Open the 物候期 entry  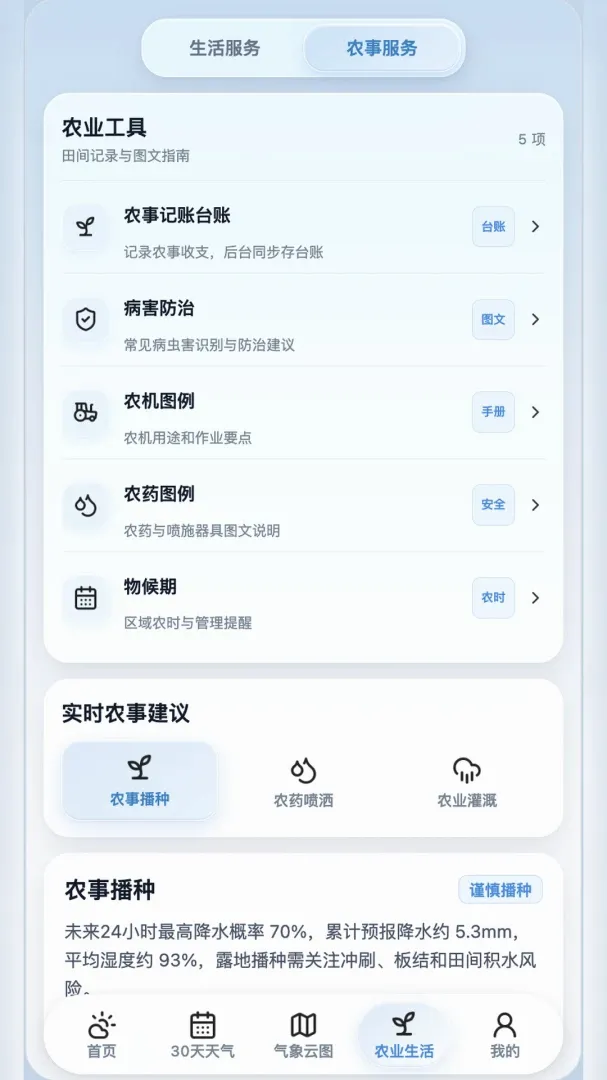pyautogui.click(x=303, y=599)
